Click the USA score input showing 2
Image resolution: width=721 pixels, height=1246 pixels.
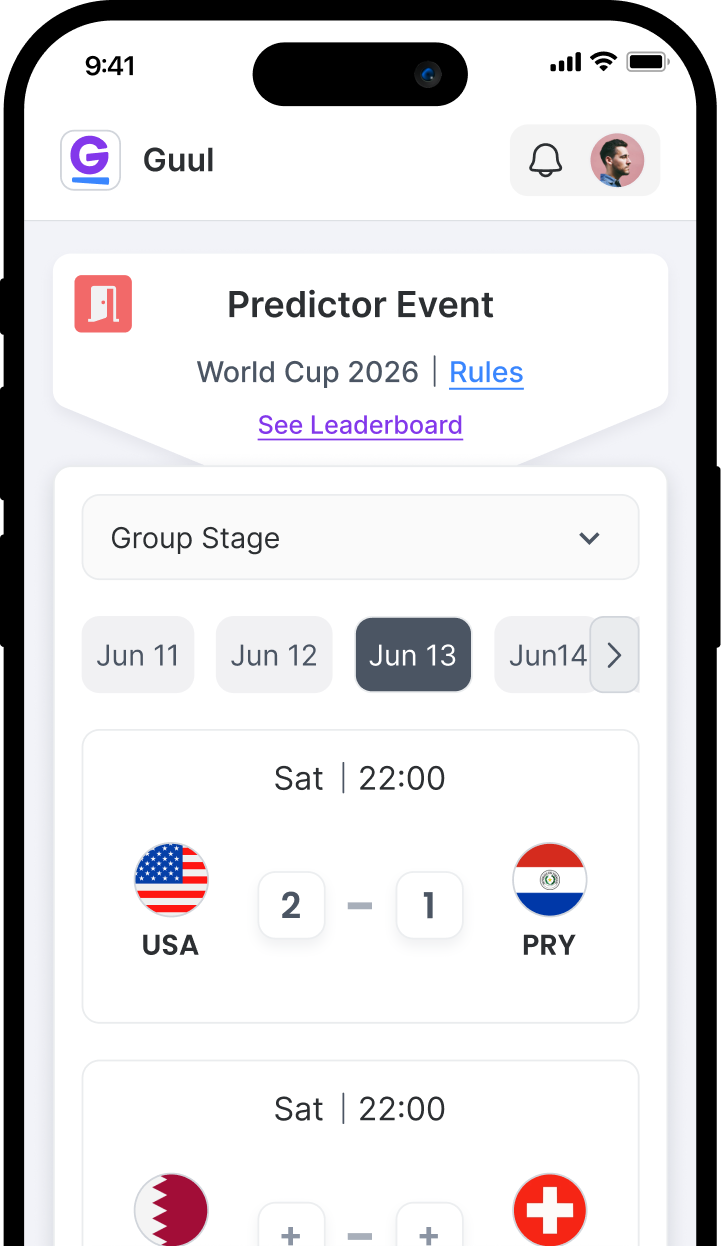(291, 905)
